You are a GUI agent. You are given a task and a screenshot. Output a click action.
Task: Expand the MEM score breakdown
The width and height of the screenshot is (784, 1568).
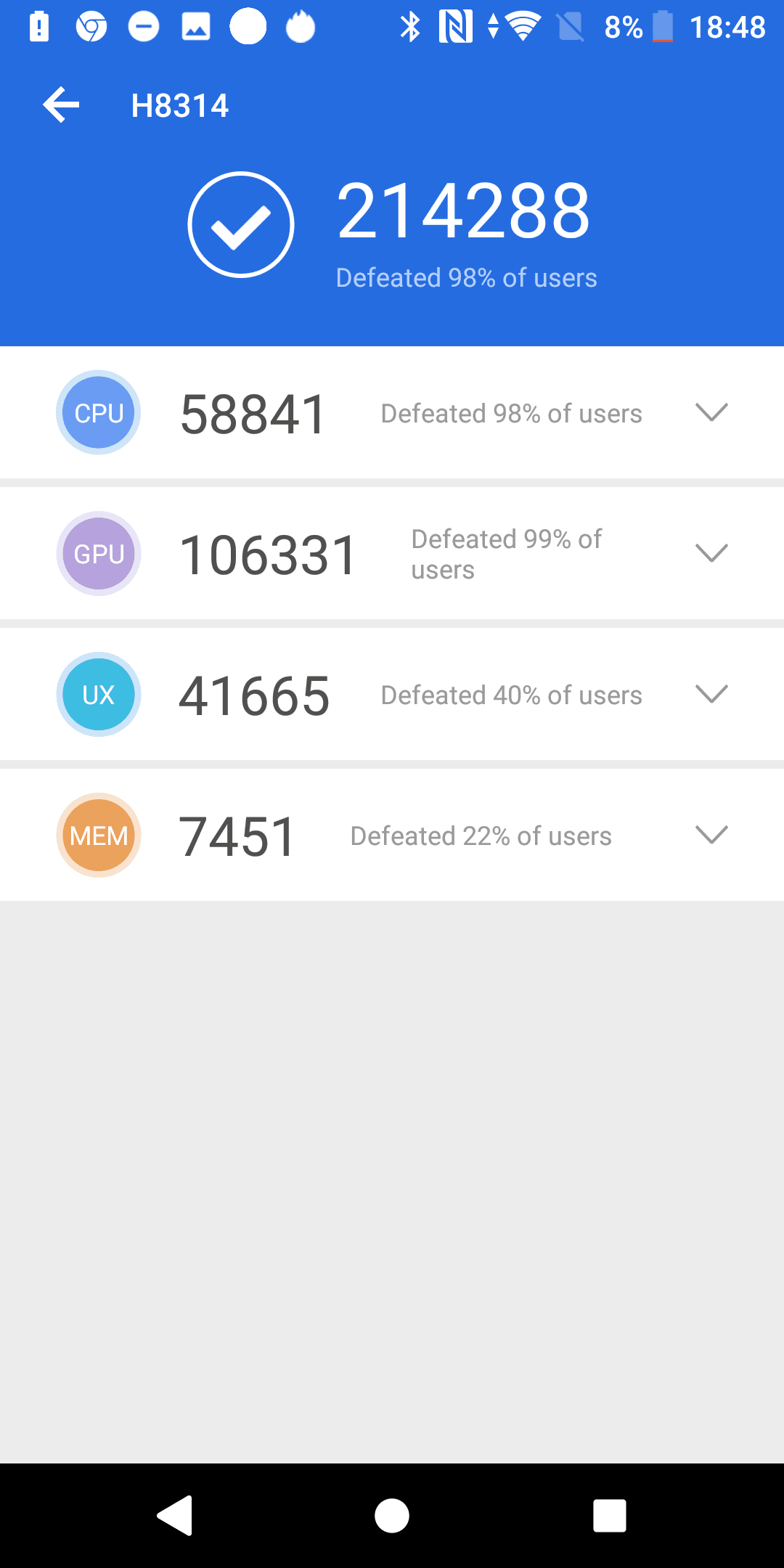tap(711, 835)
